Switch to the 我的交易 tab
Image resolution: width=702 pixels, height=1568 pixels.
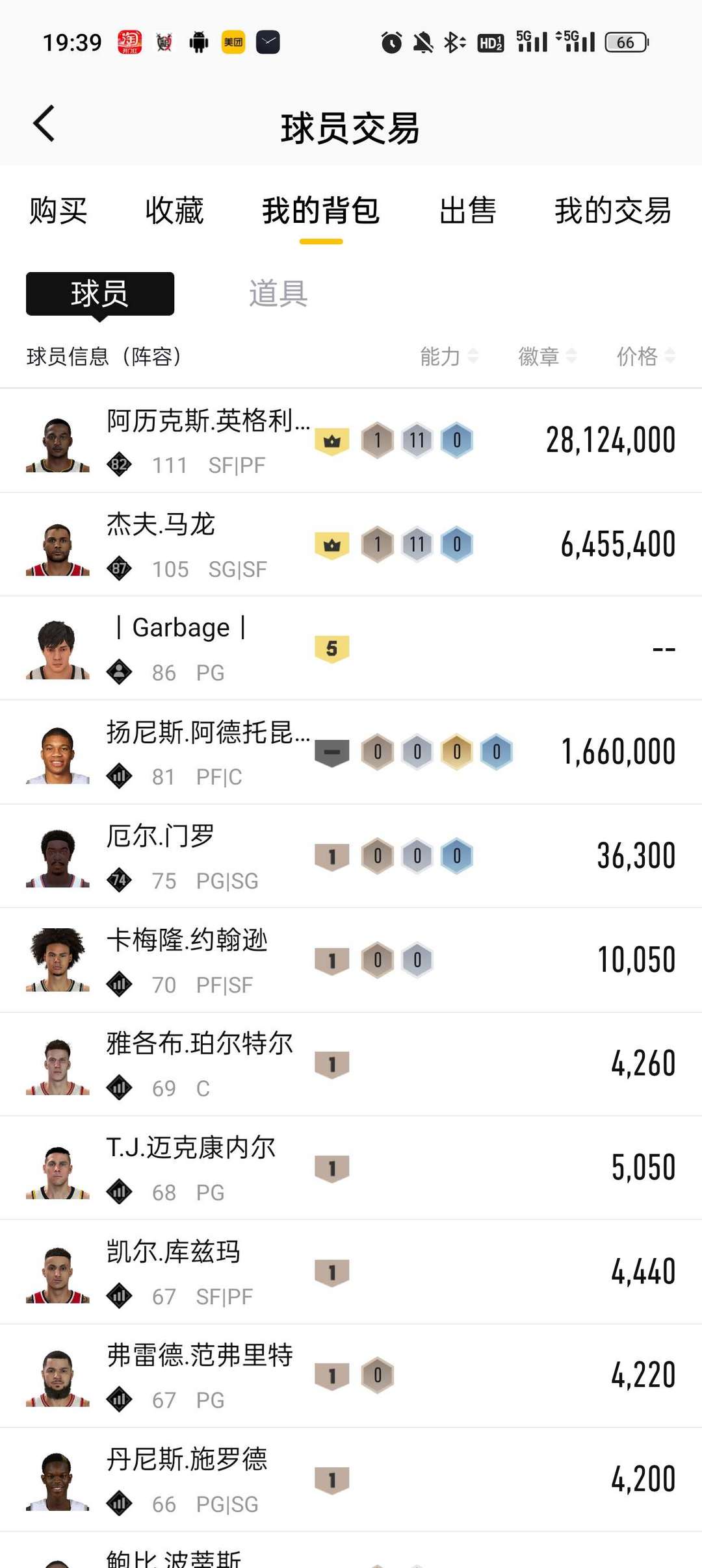(612, 211)
